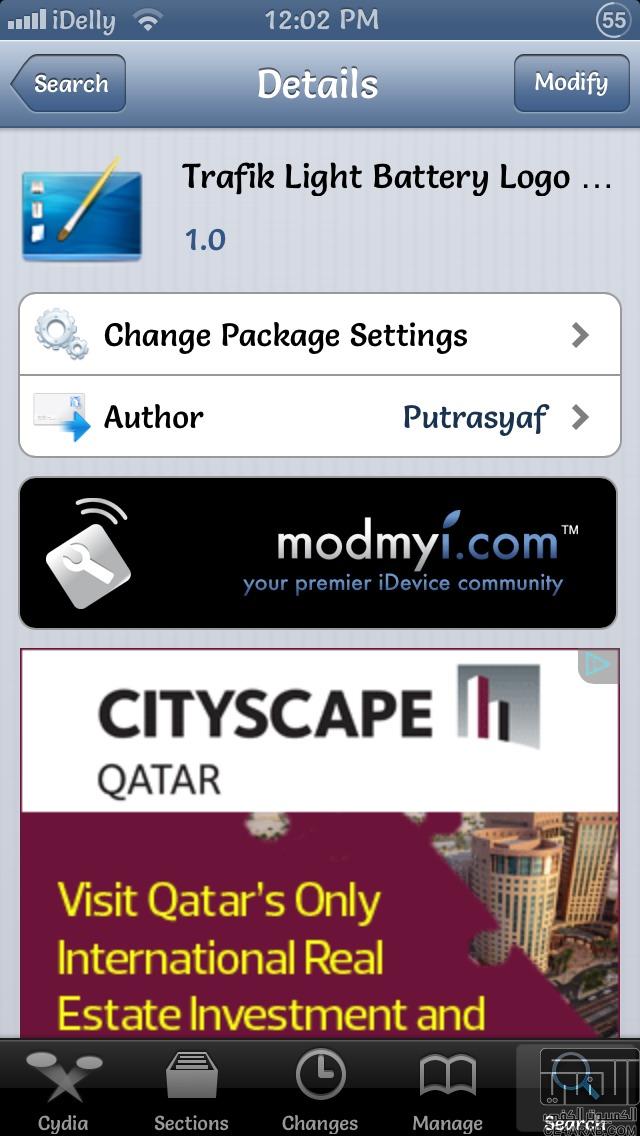Switch to the Sections tab
The height and width of the screenshot is (1136, 640).
coord(191,1090)
